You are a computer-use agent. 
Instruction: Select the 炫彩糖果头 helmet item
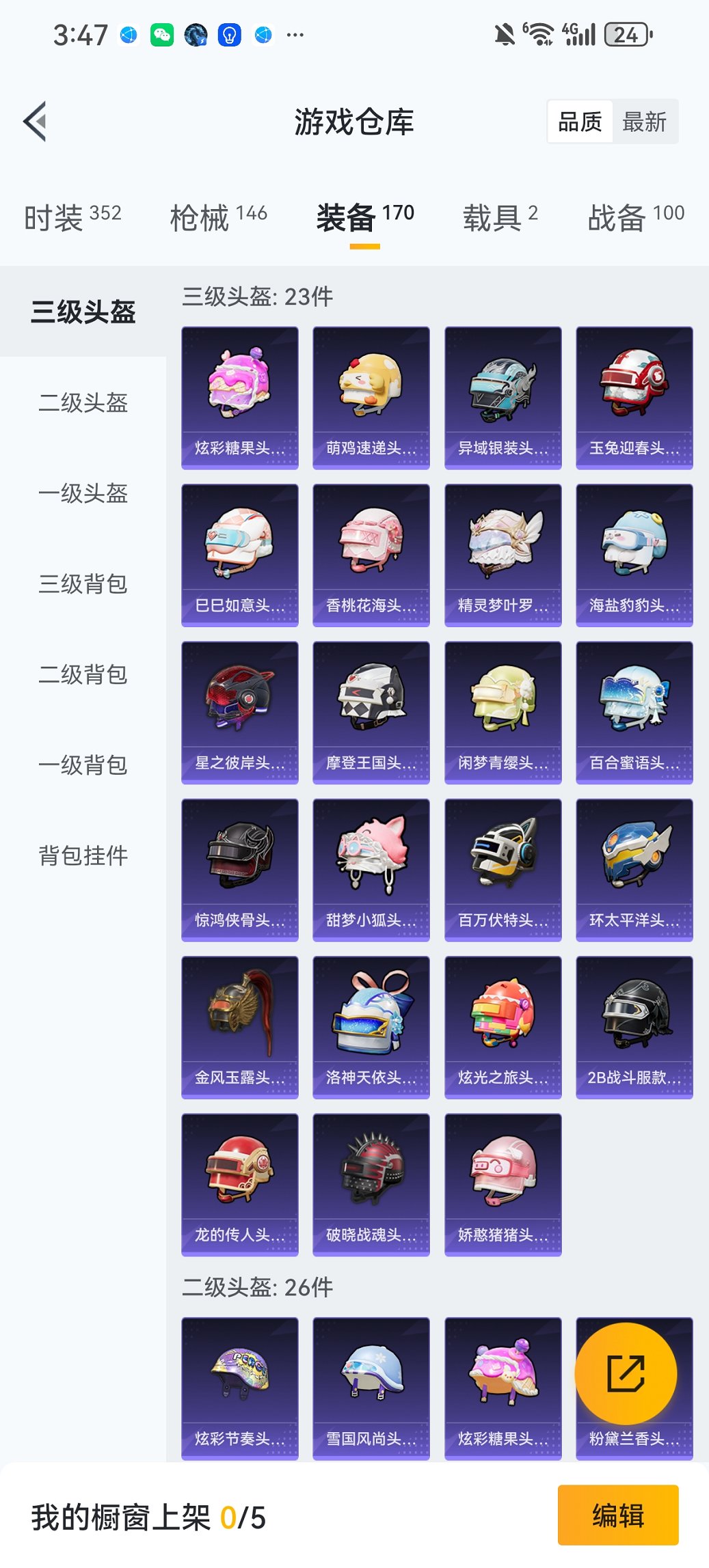239,396
